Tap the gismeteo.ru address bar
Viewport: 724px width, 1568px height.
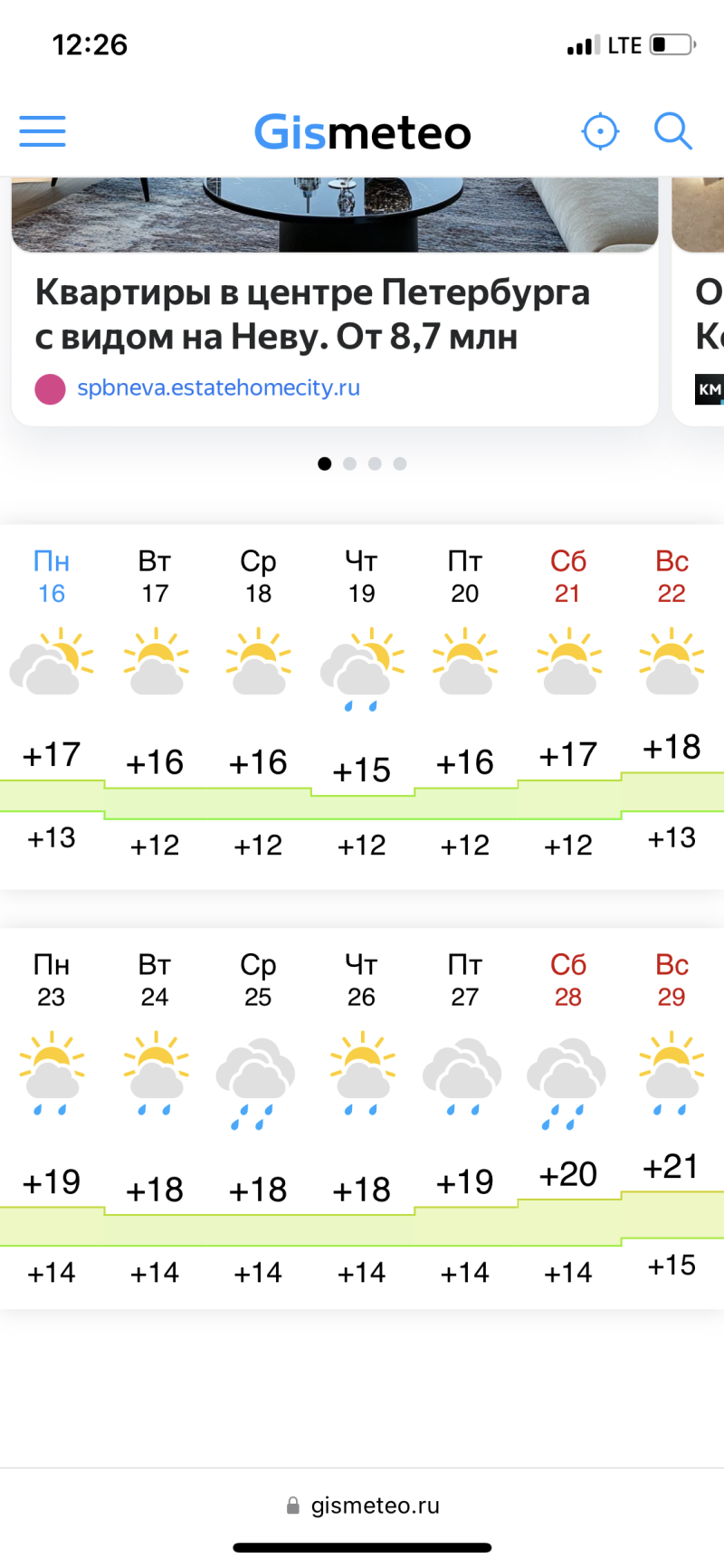tap(363, 1506)
